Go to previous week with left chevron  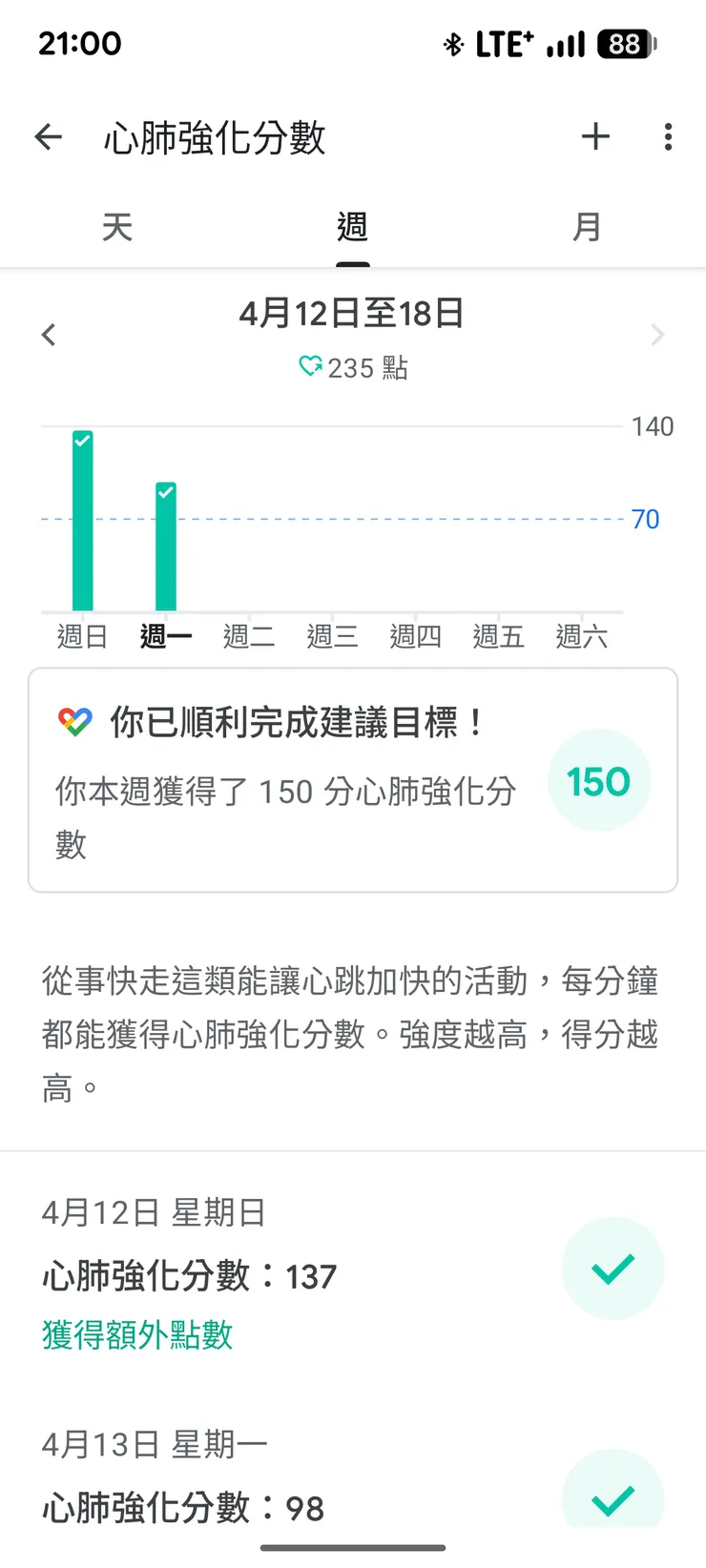tap(48, 335)
